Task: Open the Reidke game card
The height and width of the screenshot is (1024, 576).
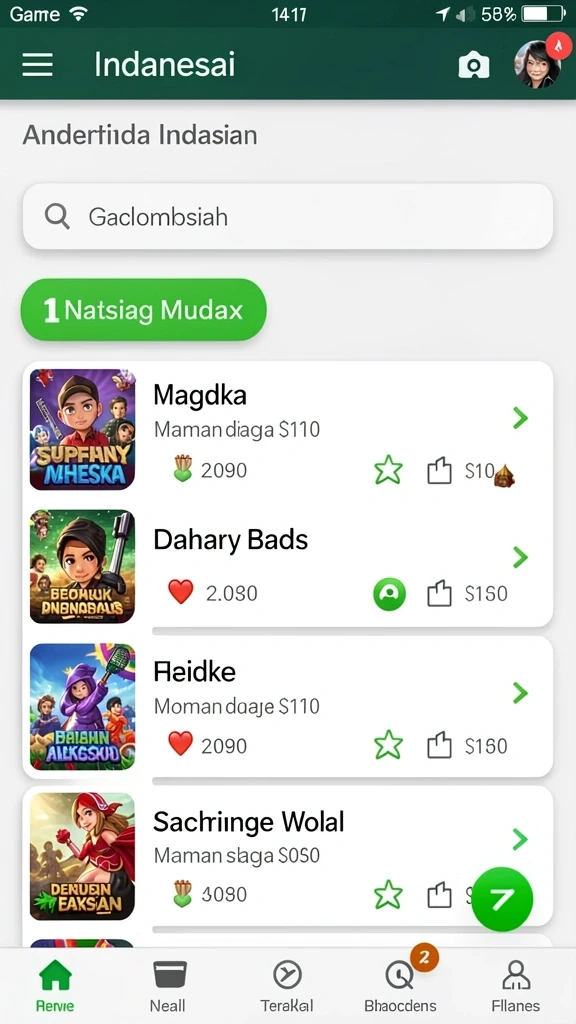Action: 288,707
